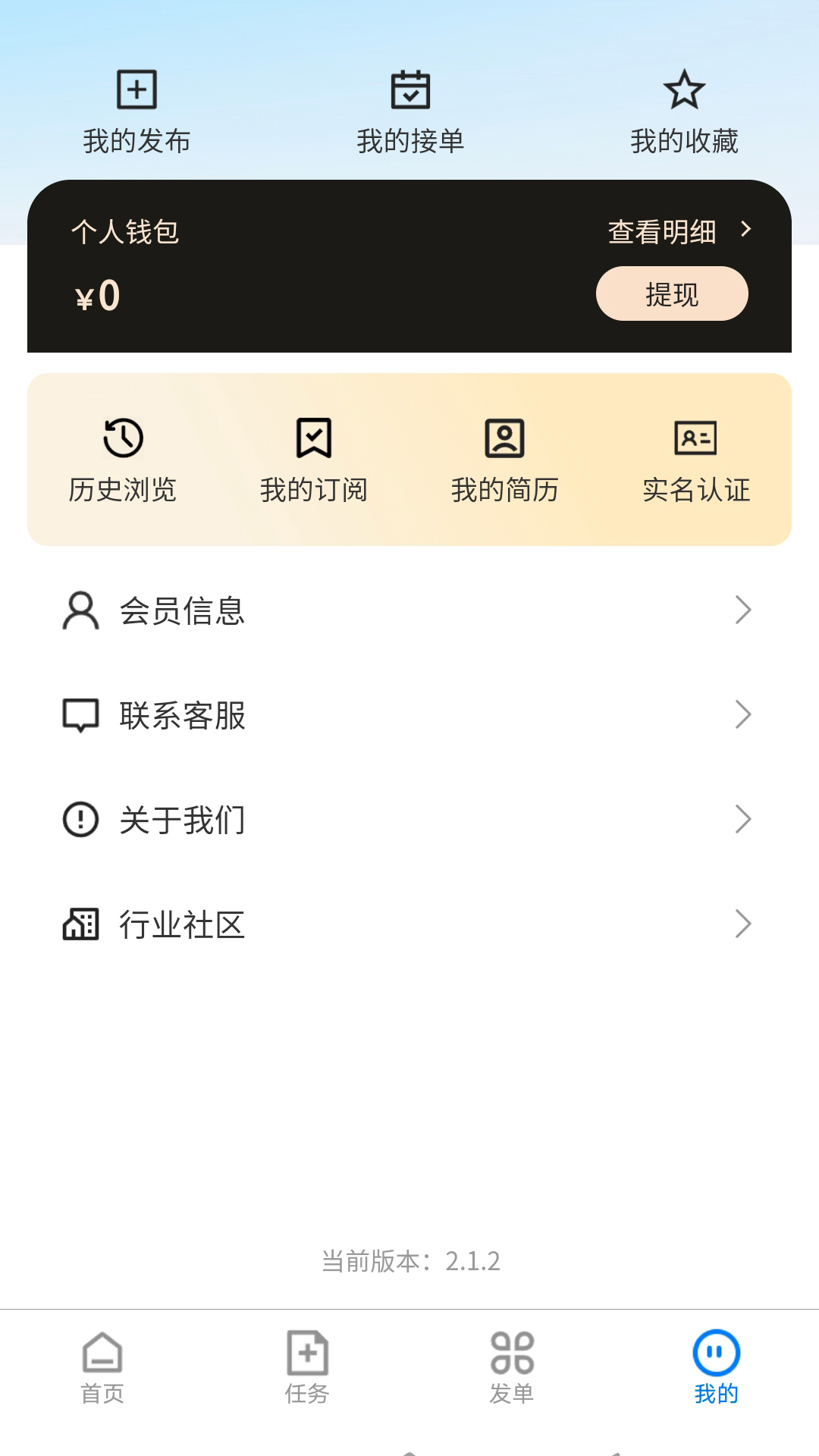The width and height of the screenshot is (819, 1456).
Task: Open 行业社区 building icon
Action: [x=80, y=924]
